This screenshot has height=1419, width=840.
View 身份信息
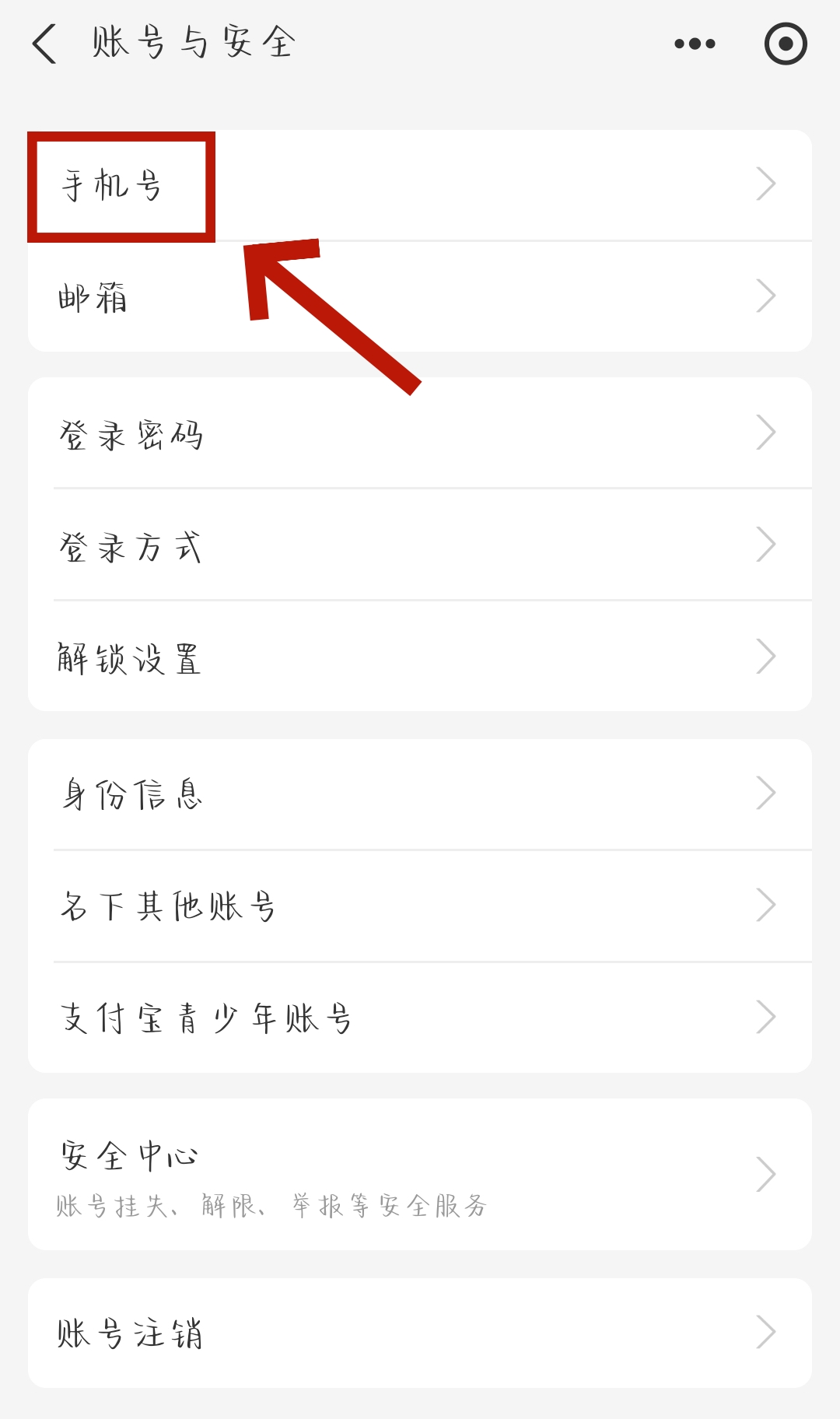pos(420,794)
